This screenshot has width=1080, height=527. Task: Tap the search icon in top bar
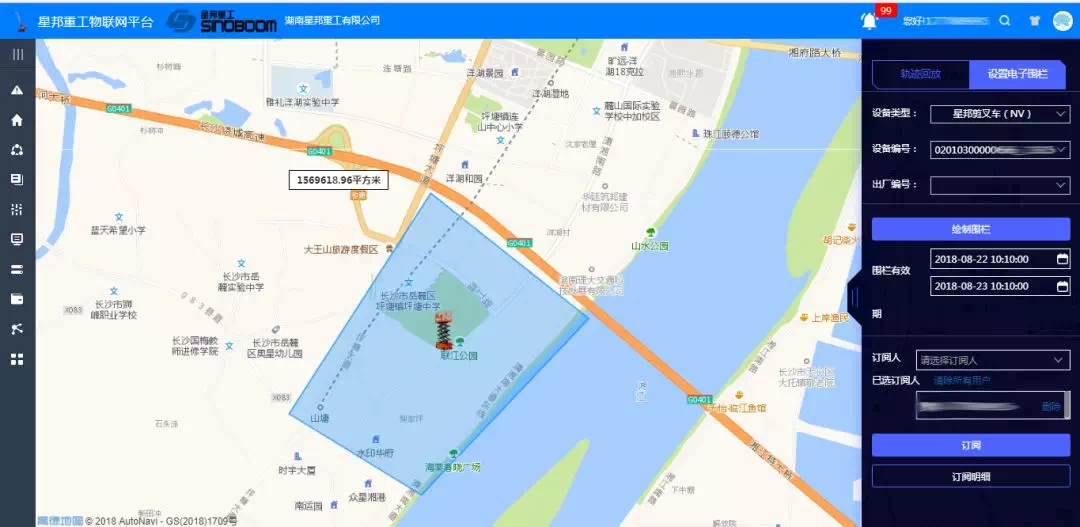[1005, 20]
